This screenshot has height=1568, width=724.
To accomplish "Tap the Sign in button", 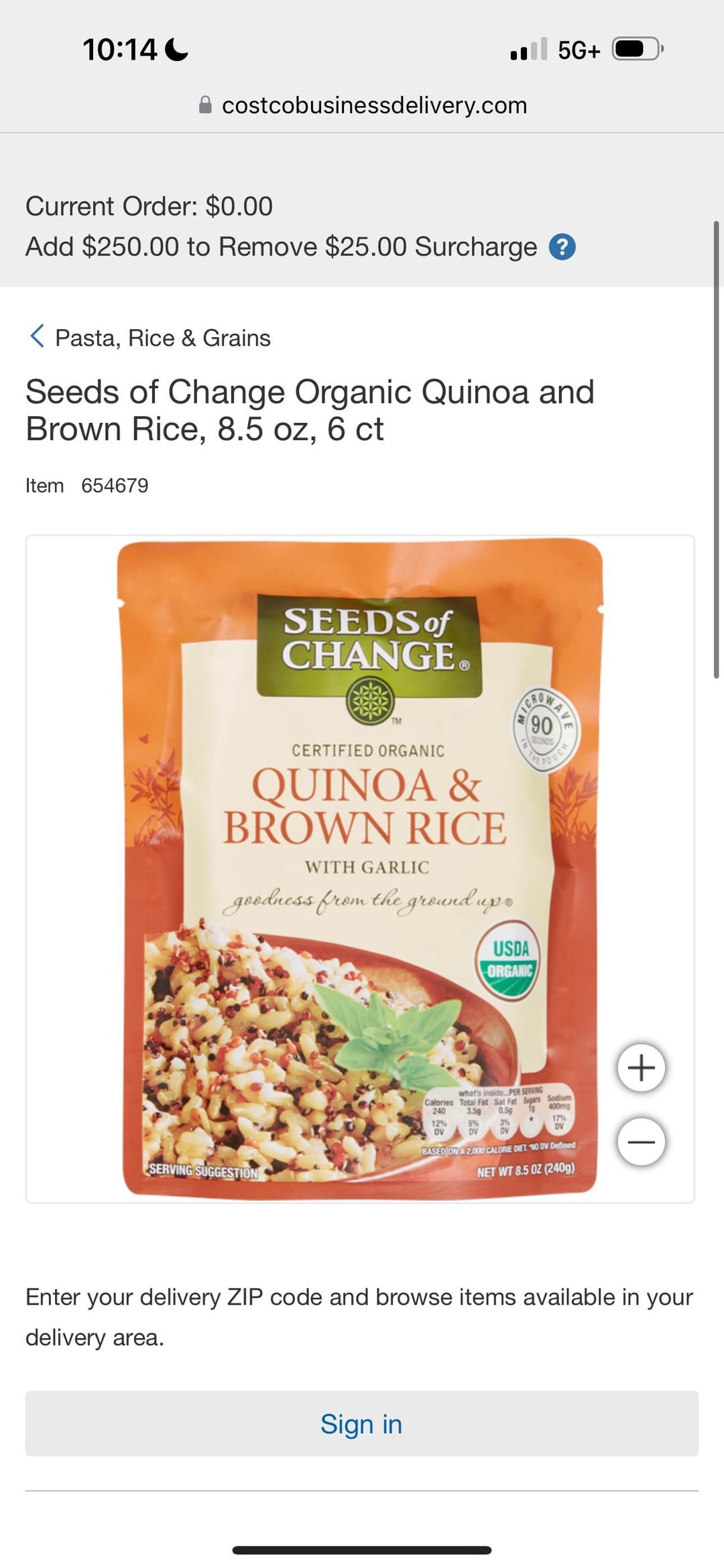I will click(x=361, y=1423).
